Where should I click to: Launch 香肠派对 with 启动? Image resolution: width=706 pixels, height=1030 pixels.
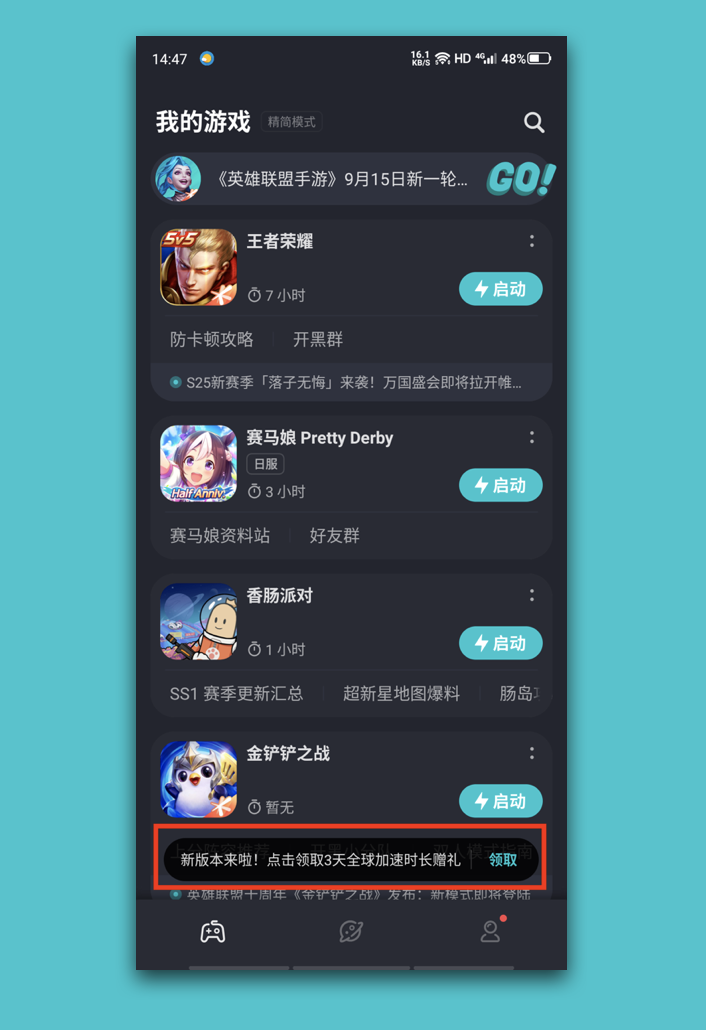501,643
